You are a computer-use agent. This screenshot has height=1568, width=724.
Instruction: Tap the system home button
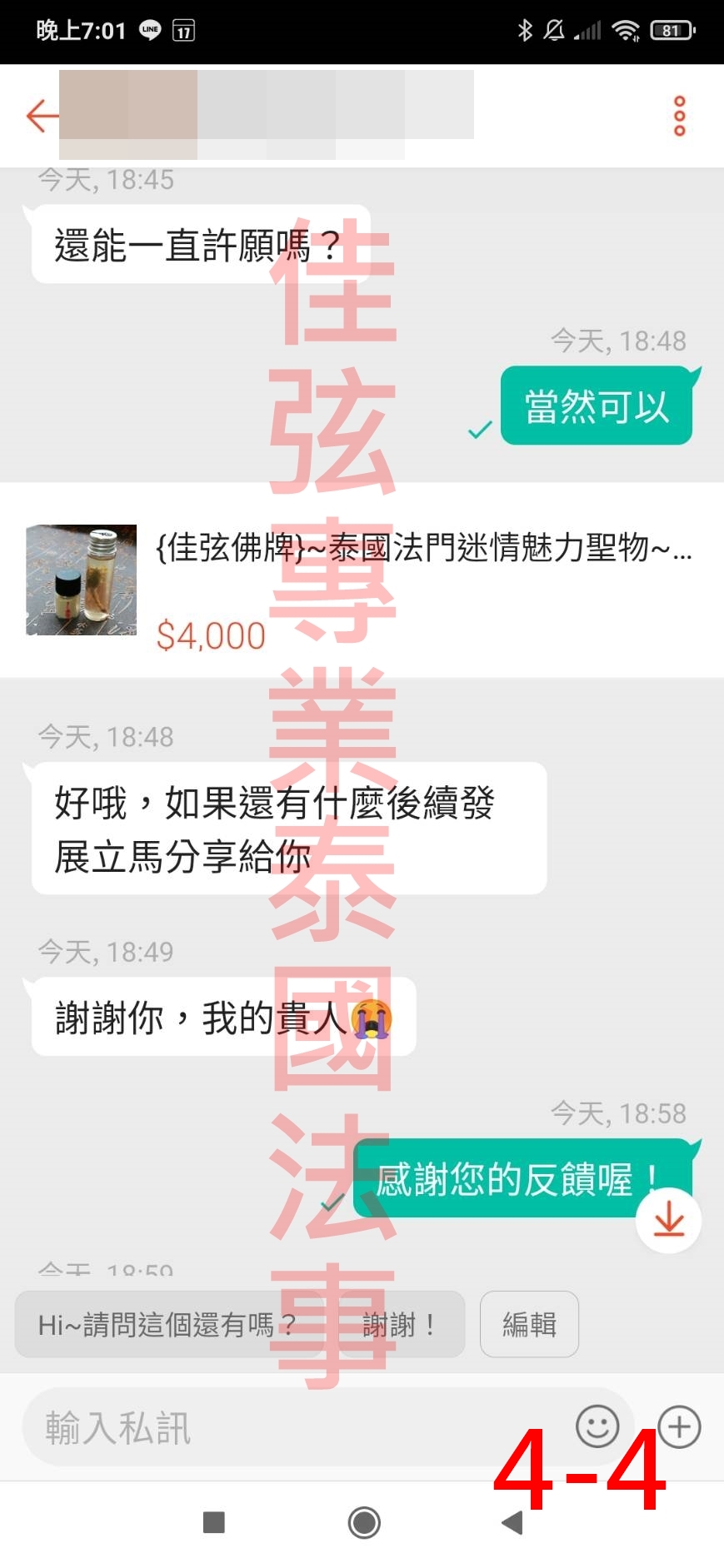pos(363,1522)
